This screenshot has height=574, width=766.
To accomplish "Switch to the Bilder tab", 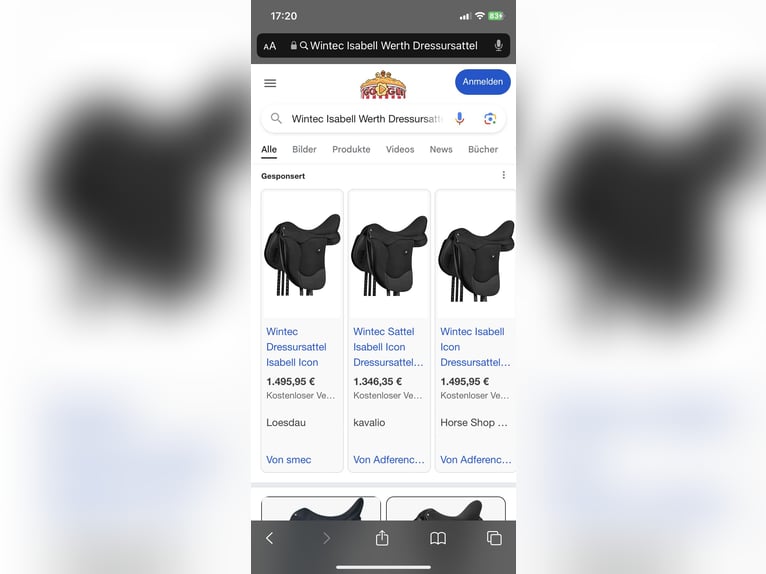I will tap(304, 150).
